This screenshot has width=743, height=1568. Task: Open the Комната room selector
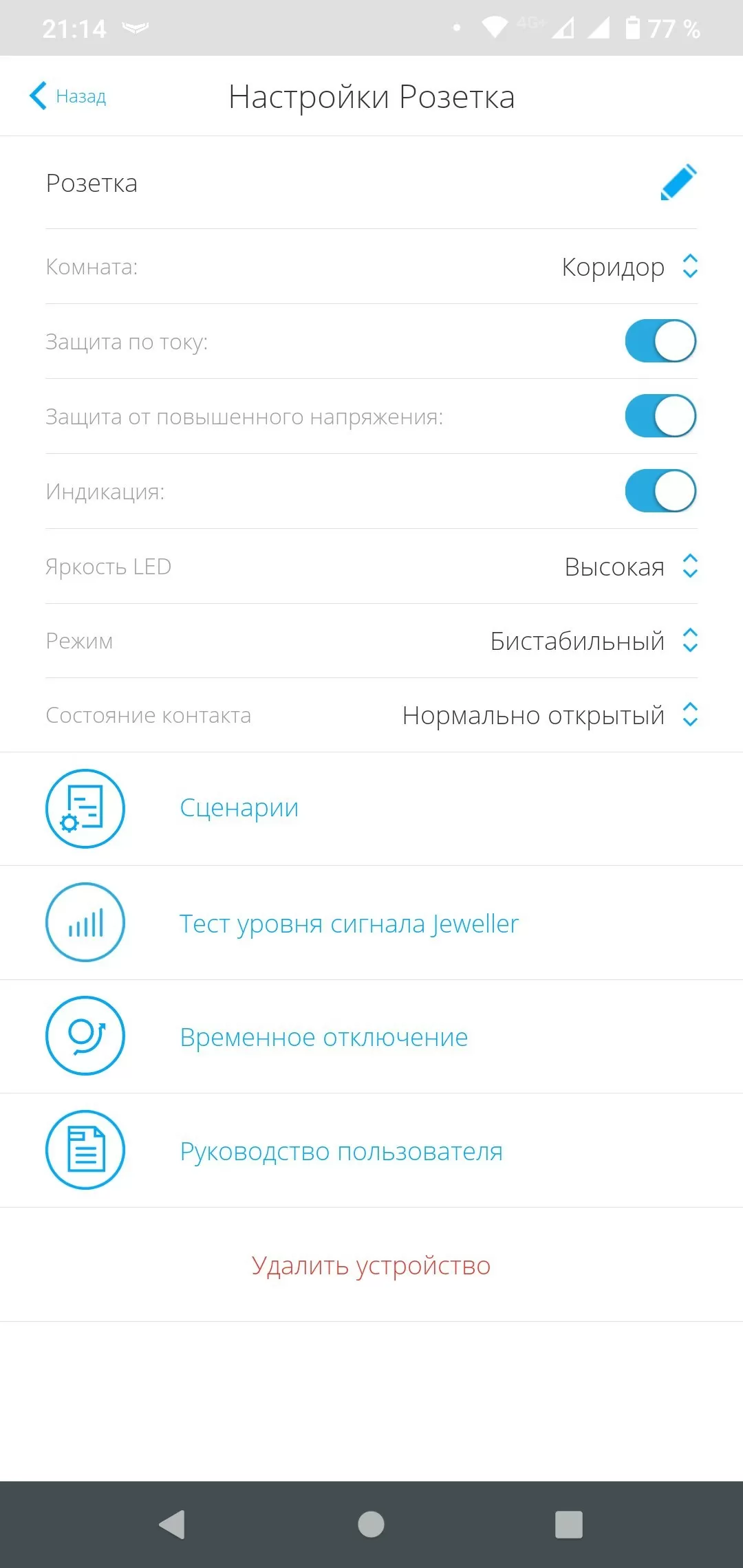[x=629, y=267]
